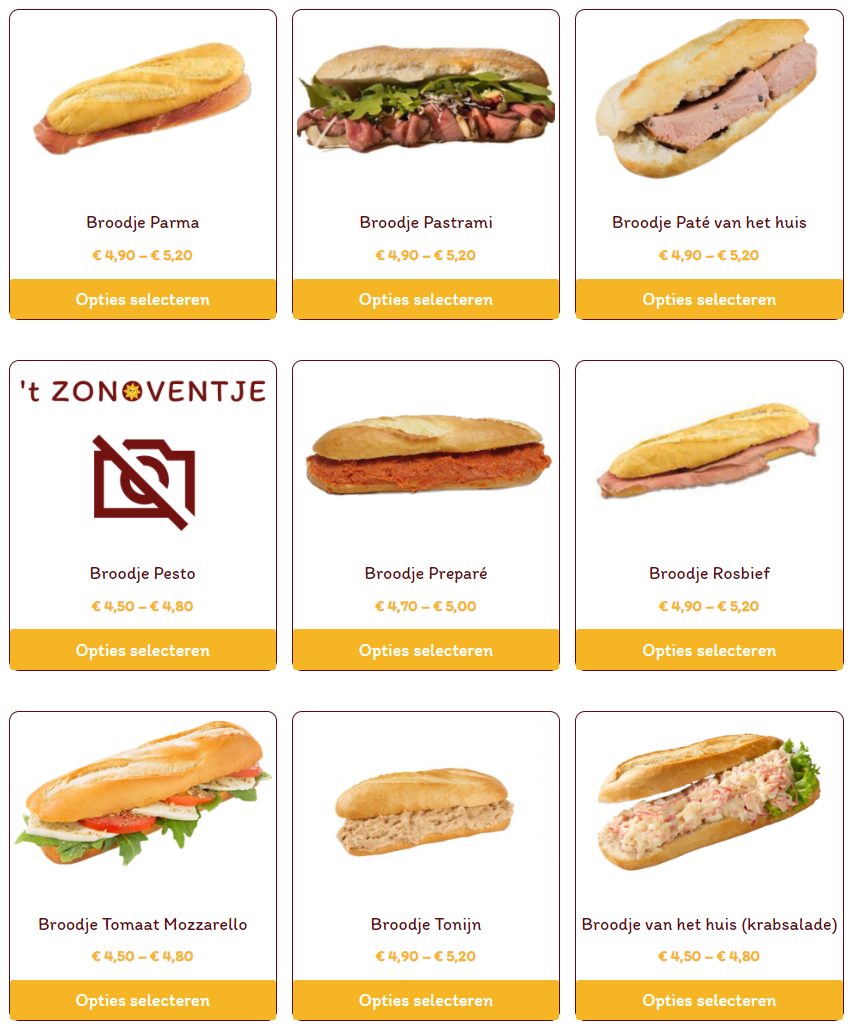View the Broodje Pastrami product photo

pyautogui.click(x=426, y=100)
